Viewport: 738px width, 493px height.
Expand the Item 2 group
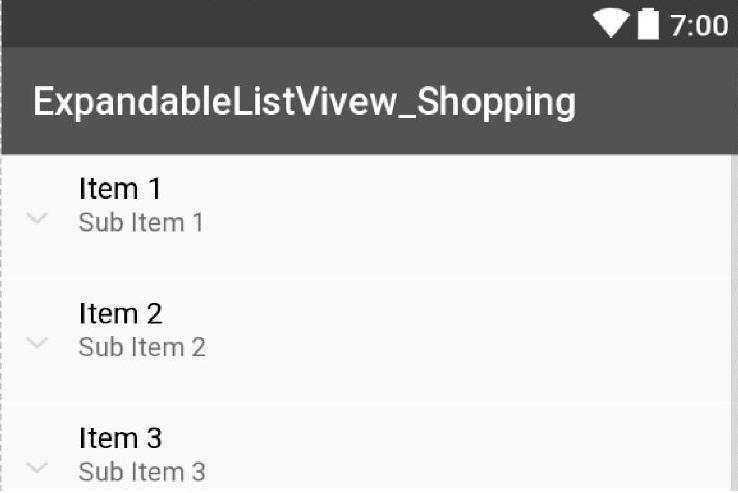(x=37, y=343)
